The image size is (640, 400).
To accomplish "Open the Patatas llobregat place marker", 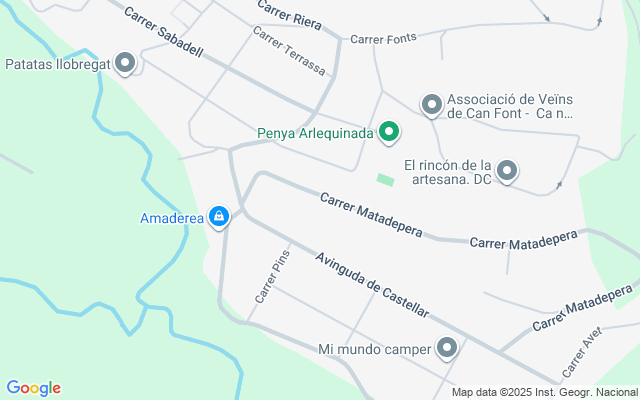I will tap(125, 64).
